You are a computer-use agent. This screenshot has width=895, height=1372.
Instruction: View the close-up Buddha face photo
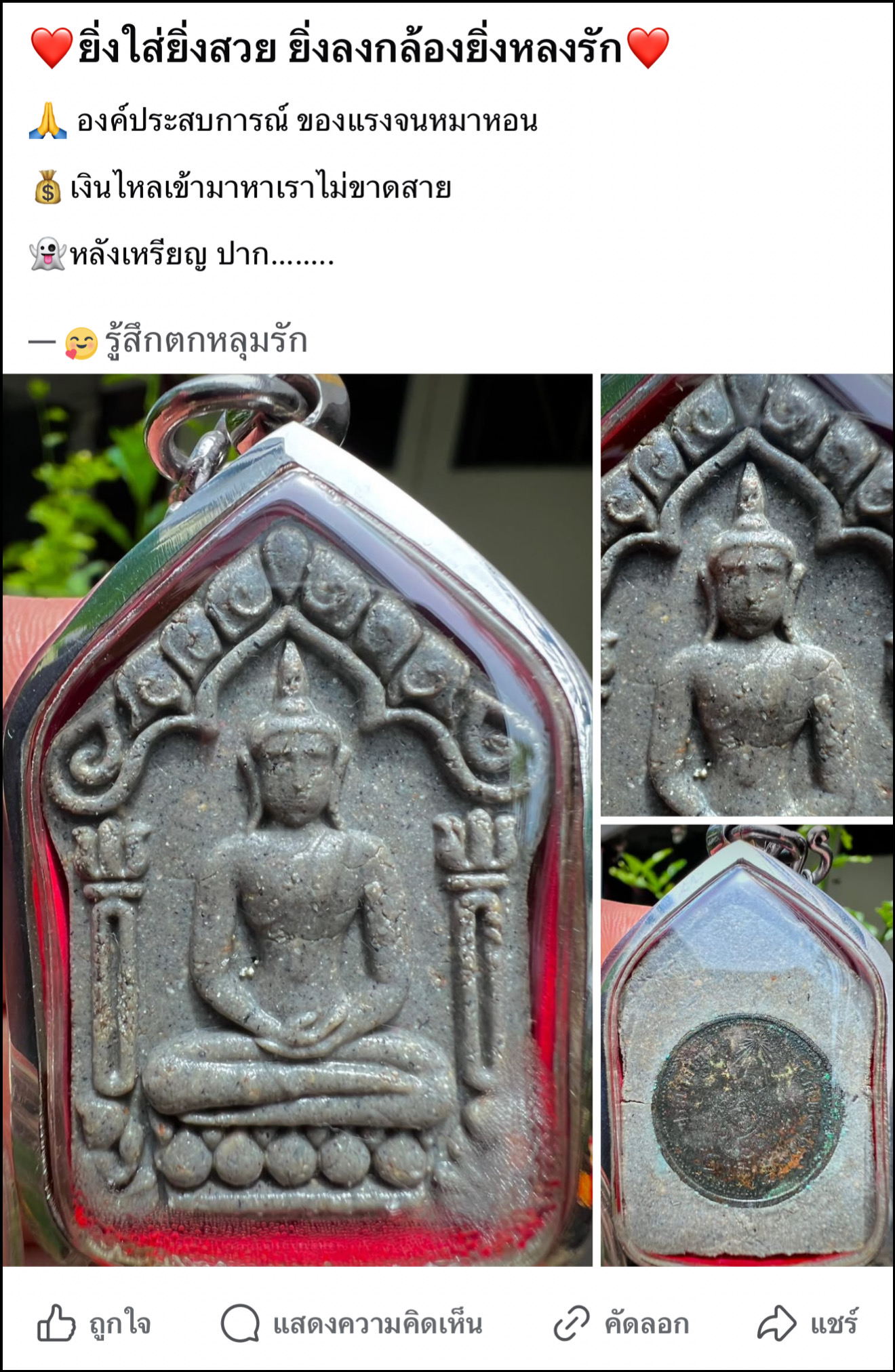[x=747, y=594]
